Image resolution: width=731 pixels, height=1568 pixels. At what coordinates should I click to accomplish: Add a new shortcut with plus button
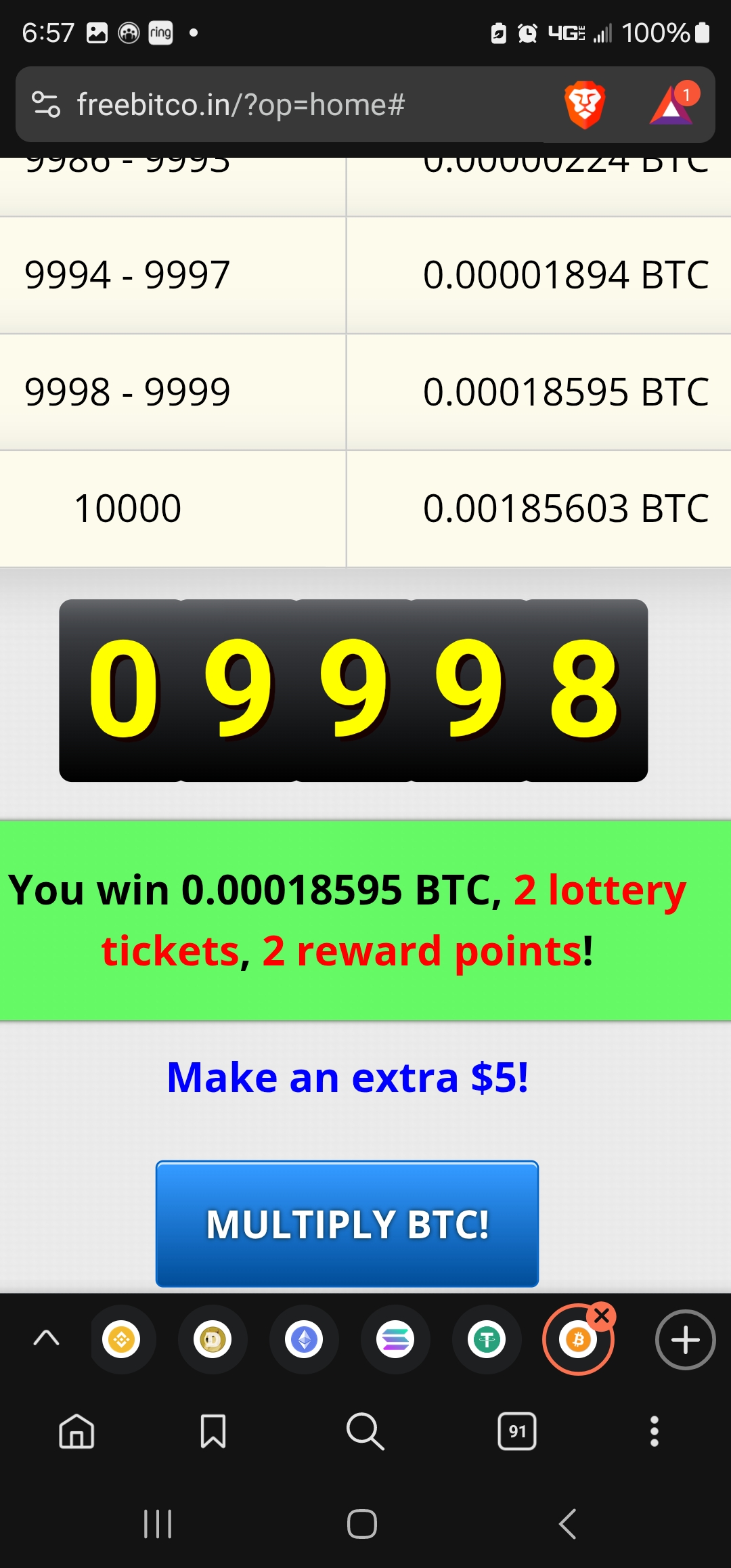pos(685,1339)
